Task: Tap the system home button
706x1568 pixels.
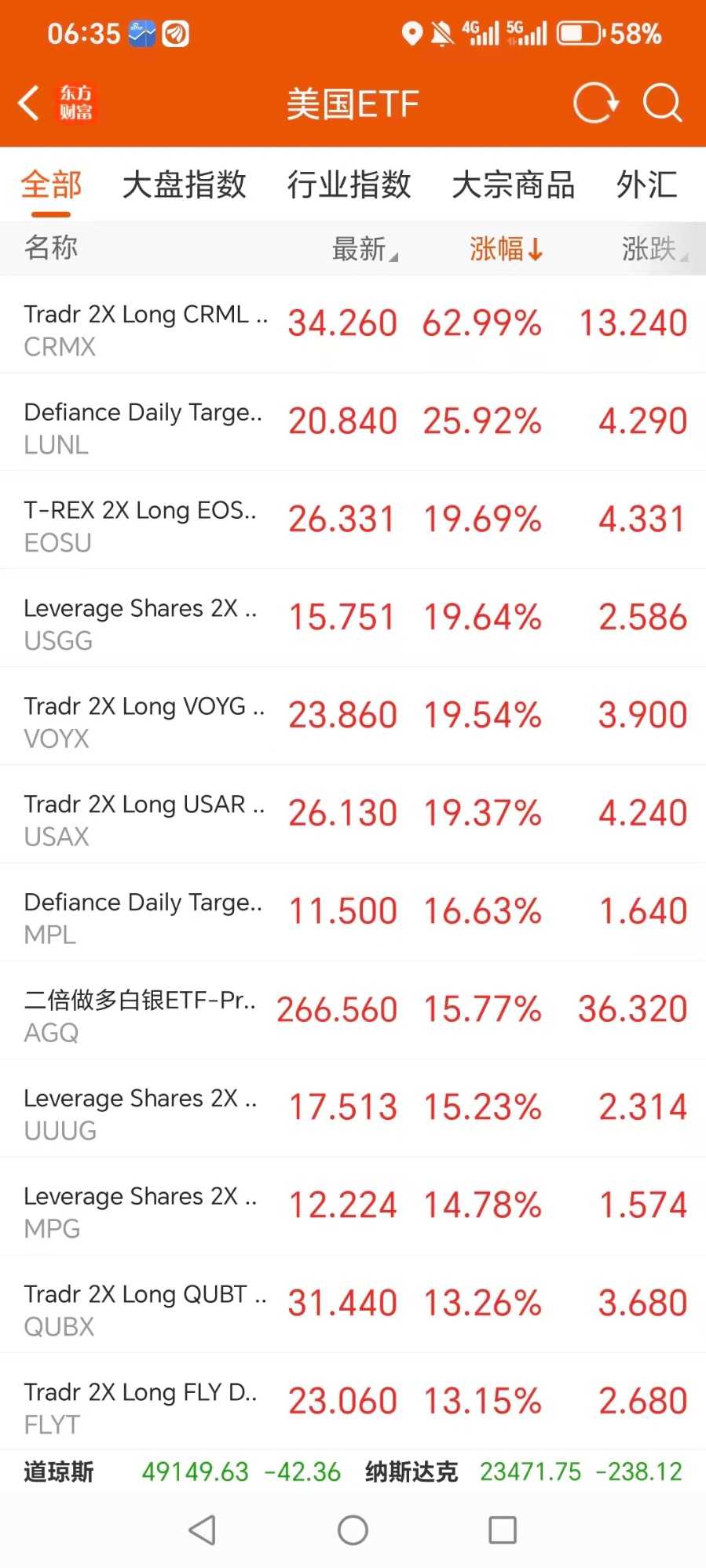Action: click(x=353, y=1530)
